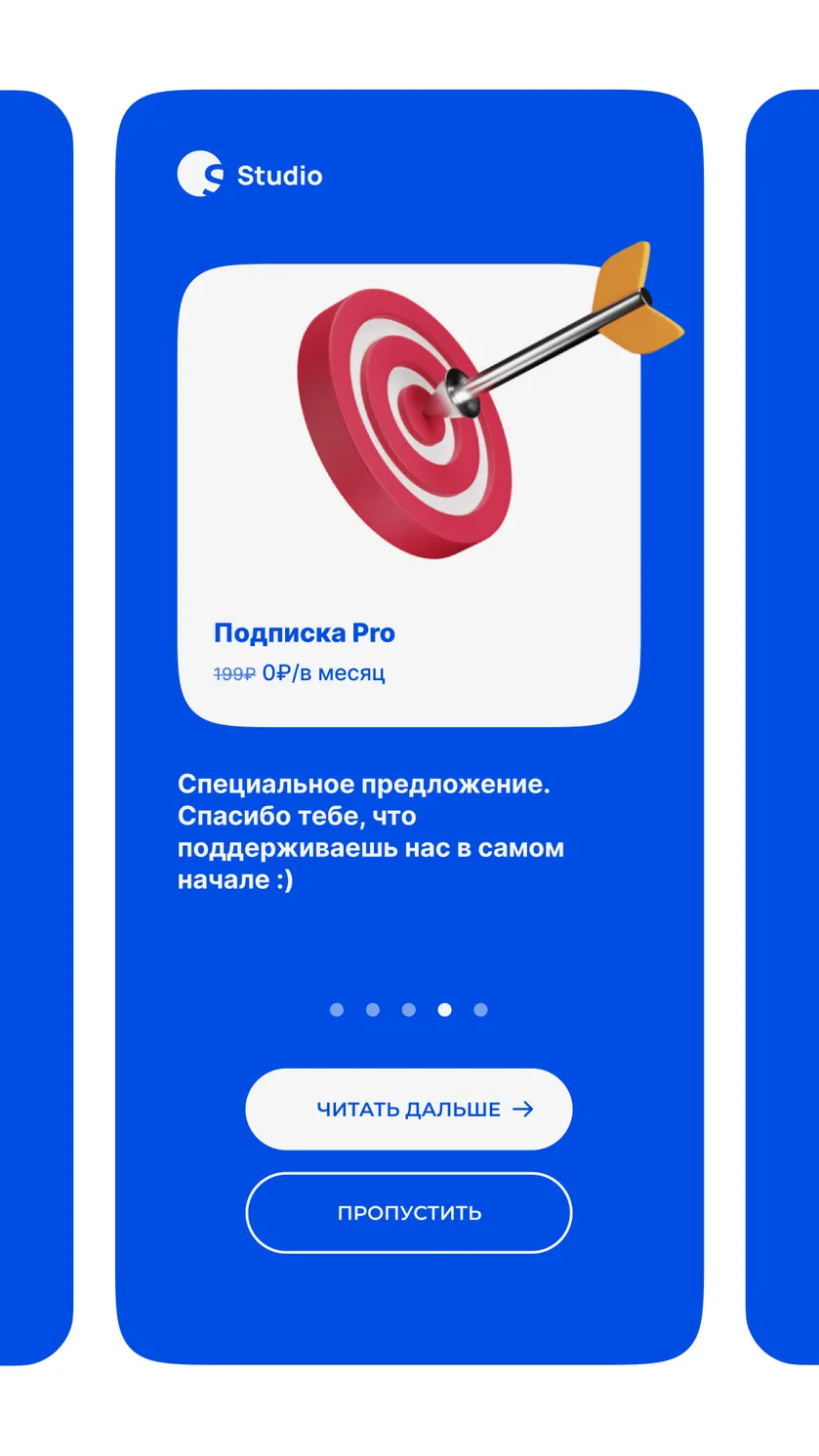Select the last page indicator dot
819x1456 pixels.
pyautogui.click(x=480, y=1010)
